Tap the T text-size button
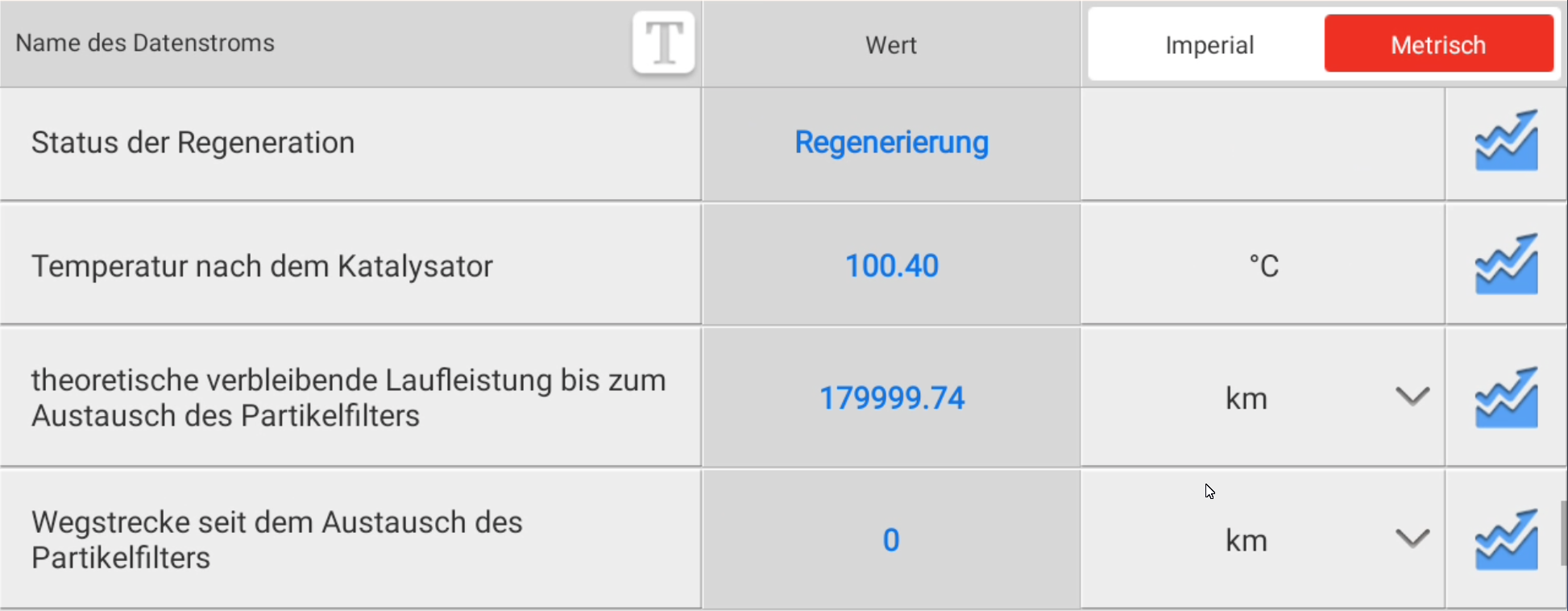The height and width of the screenshot is (611, 1568). tap(663, 43)
